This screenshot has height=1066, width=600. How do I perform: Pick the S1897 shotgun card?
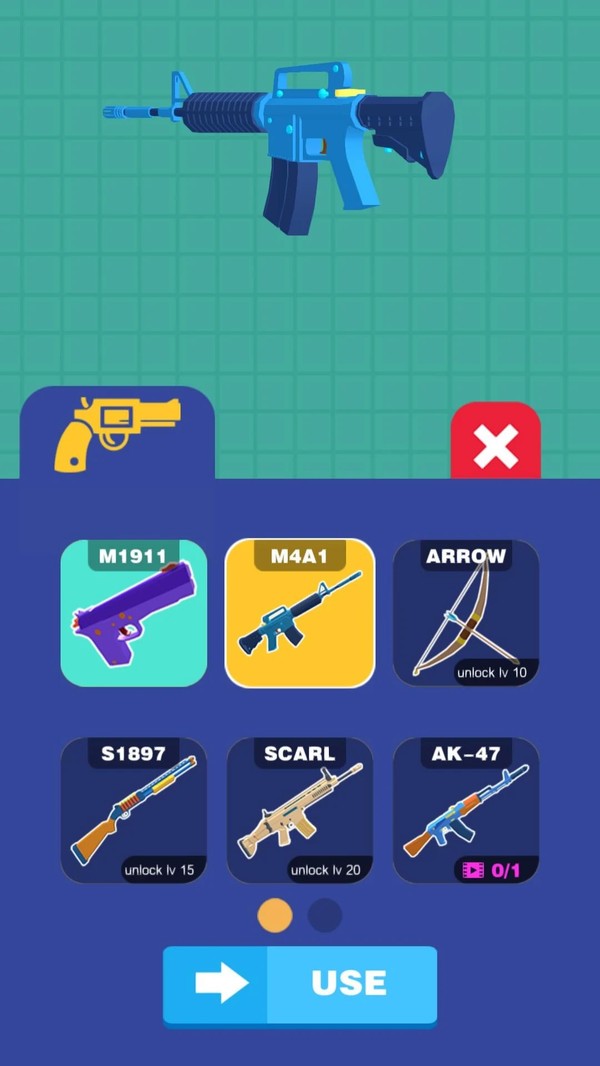(x=134, y=811)
